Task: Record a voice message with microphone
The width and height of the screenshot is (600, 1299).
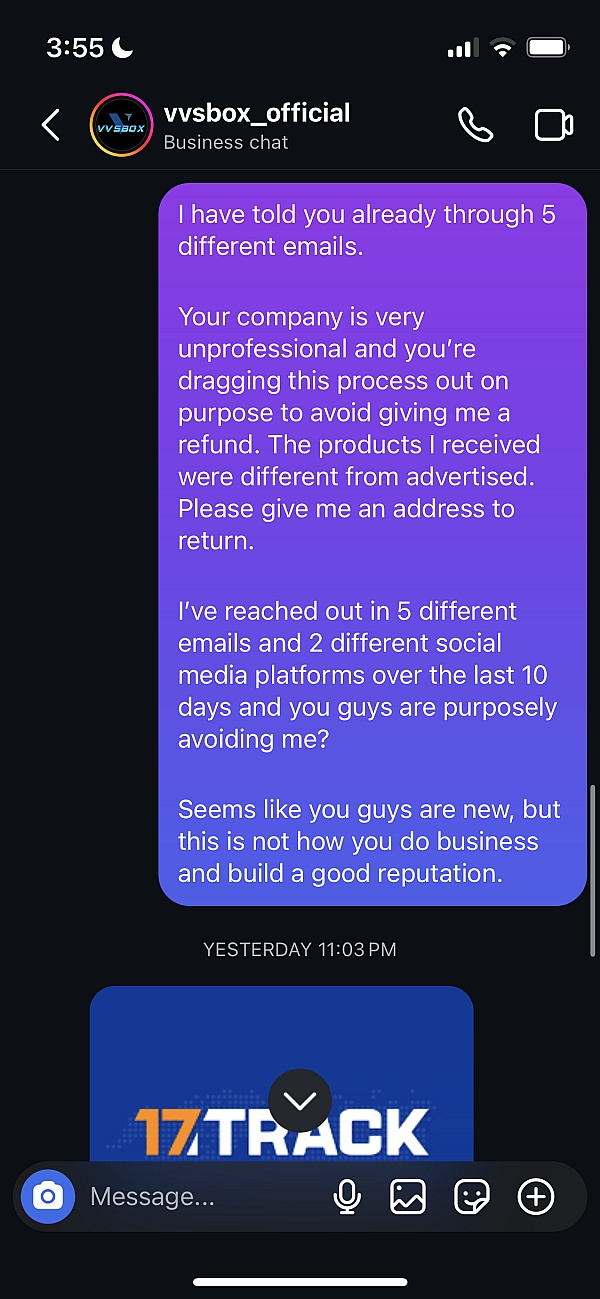Action: 347,1196
